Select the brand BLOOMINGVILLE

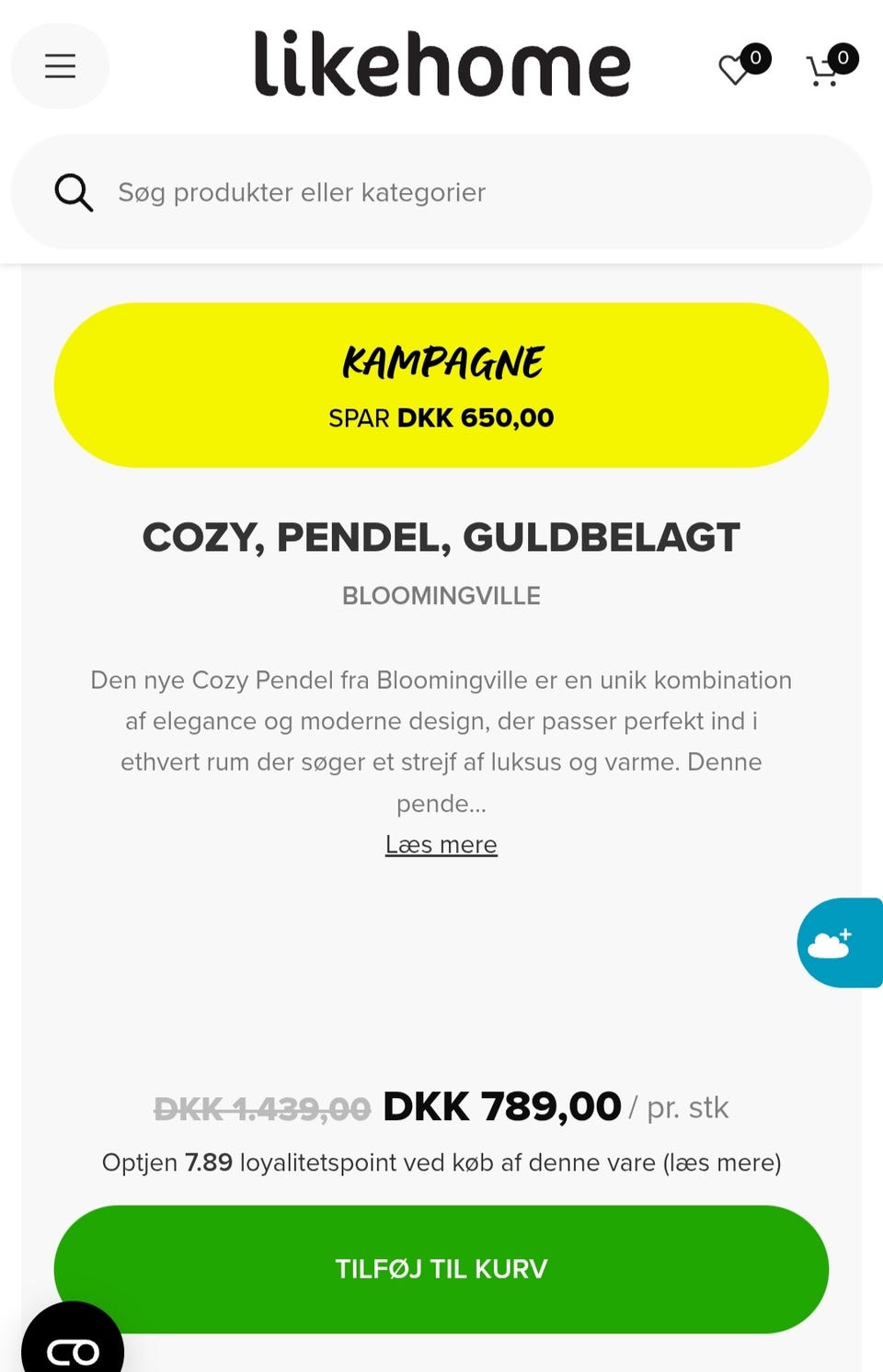pyautogui.click(x=441, y=595)
